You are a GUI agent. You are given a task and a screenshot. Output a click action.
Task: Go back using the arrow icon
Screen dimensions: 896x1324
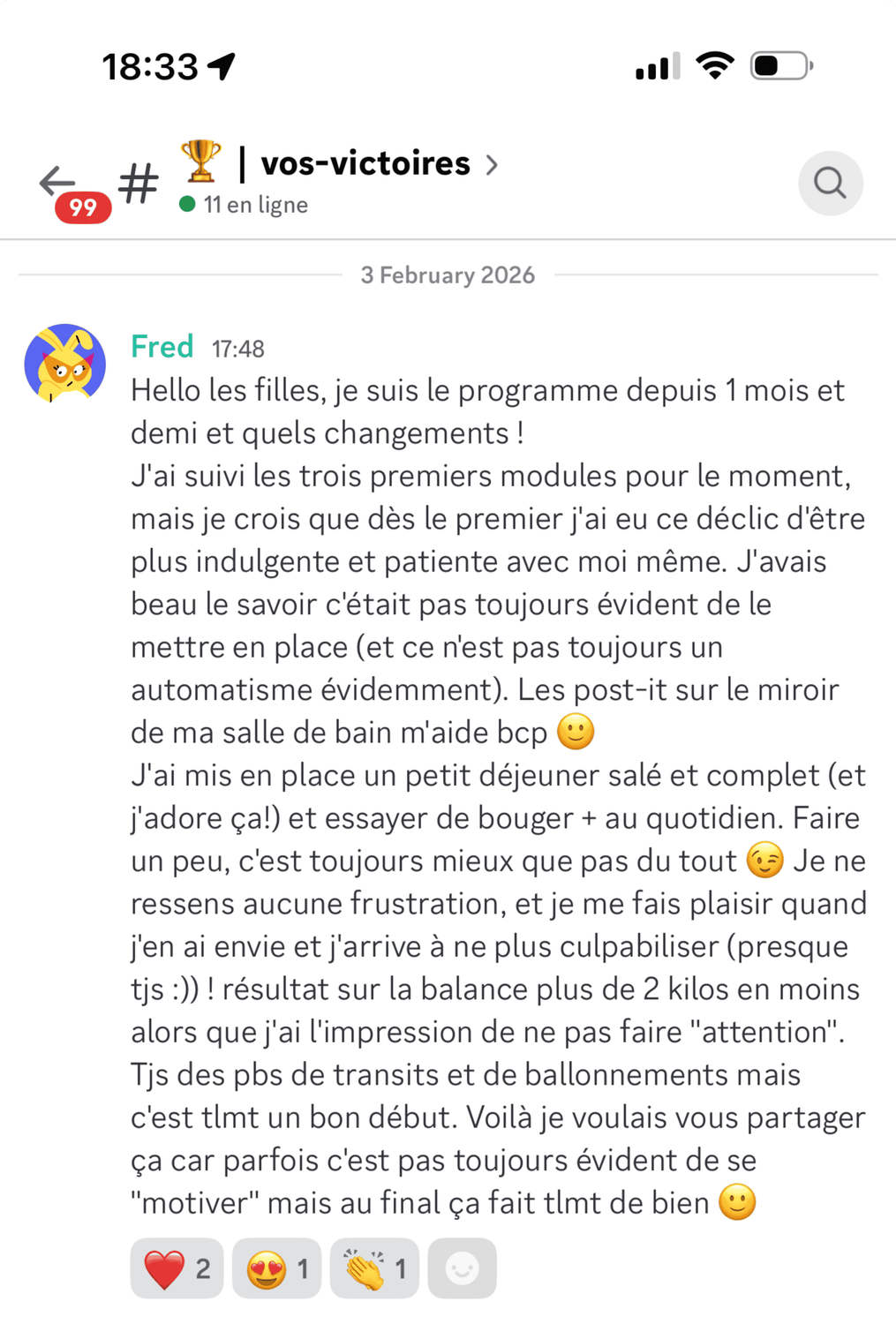(x=58, y=182)
